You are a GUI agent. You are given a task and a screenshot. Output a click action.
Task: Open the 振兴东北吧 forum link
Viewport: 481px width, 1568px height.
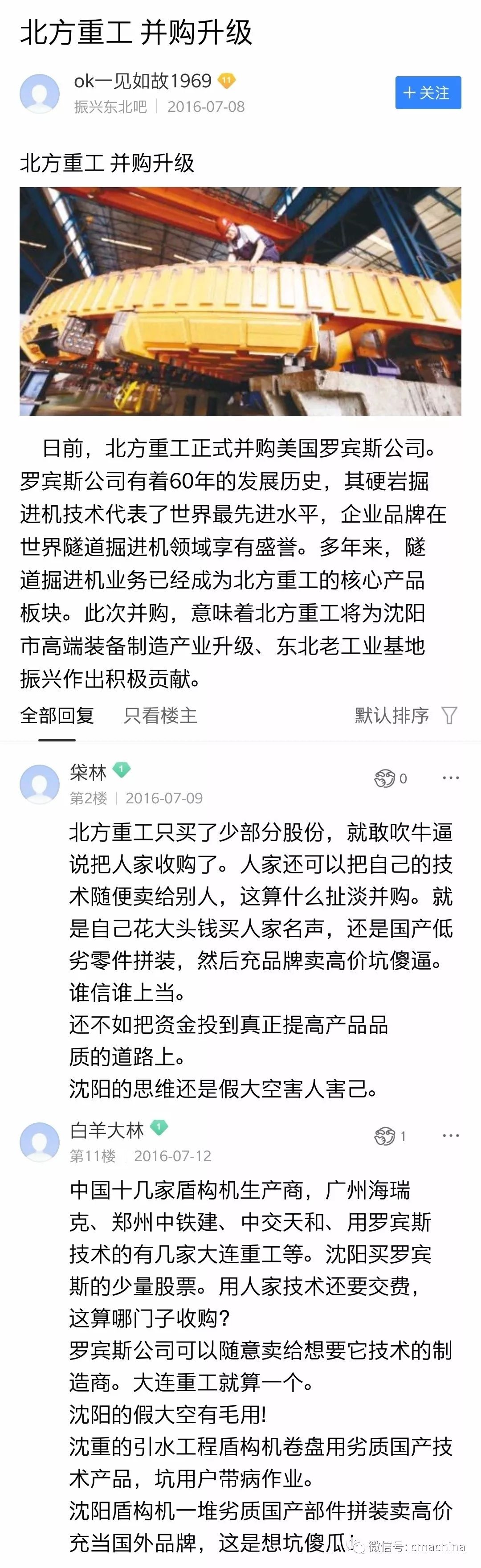coord(110,106)
